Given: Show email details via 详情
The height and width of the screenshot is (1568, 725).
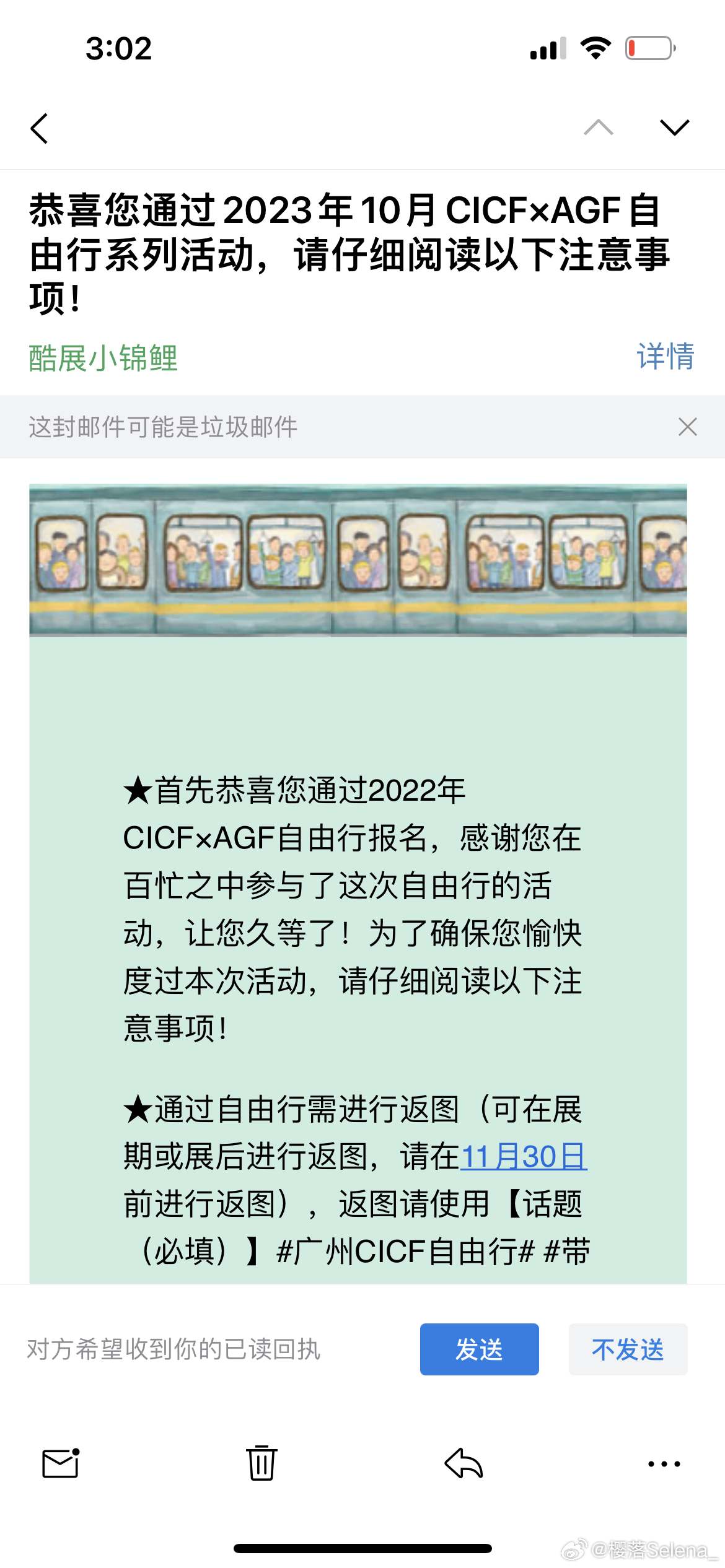Looking at the screenshot, I should 665,357.
